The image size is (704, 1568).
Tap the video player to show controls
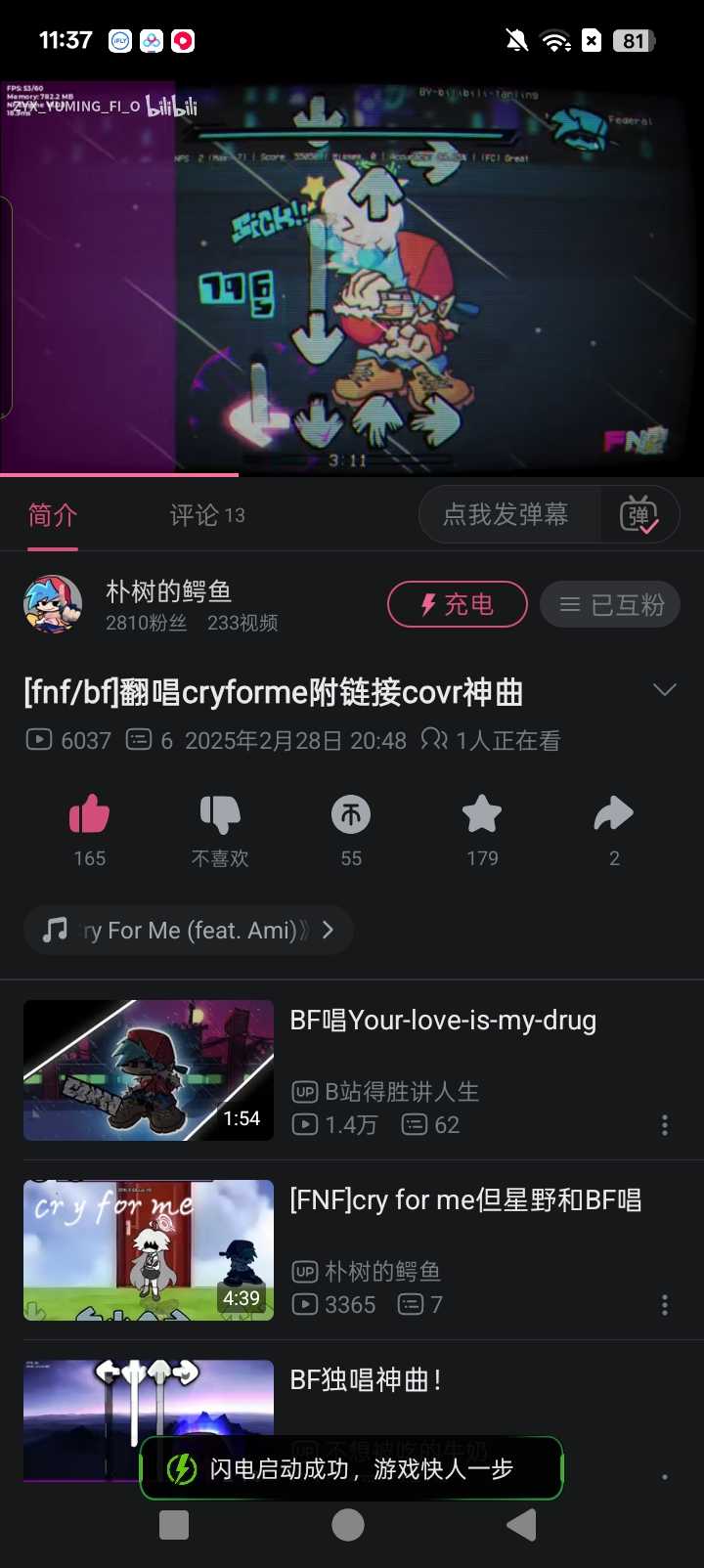click(x=352, y=279)
